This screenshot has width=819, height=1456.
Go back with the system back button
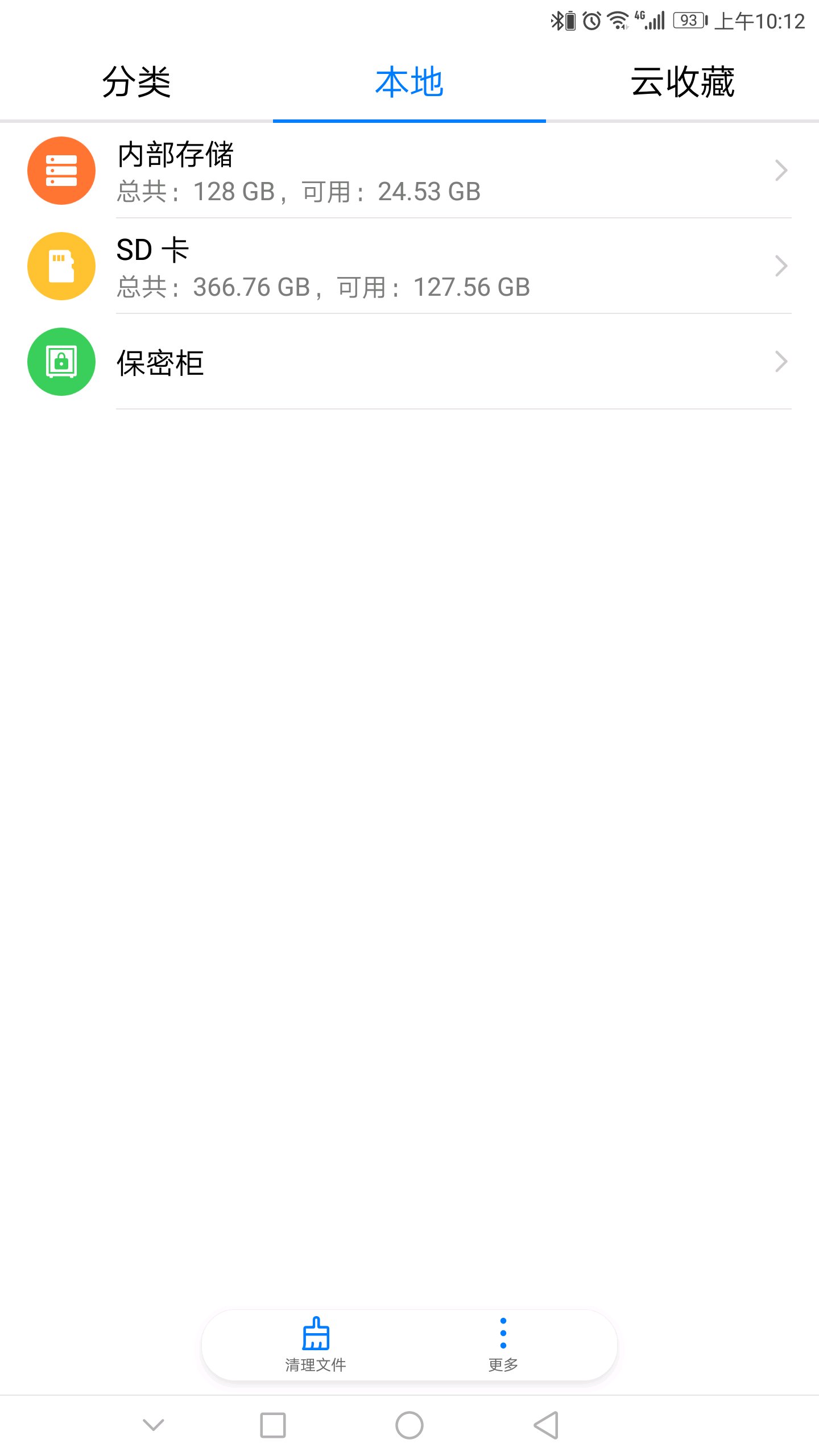coord(546,1425)
